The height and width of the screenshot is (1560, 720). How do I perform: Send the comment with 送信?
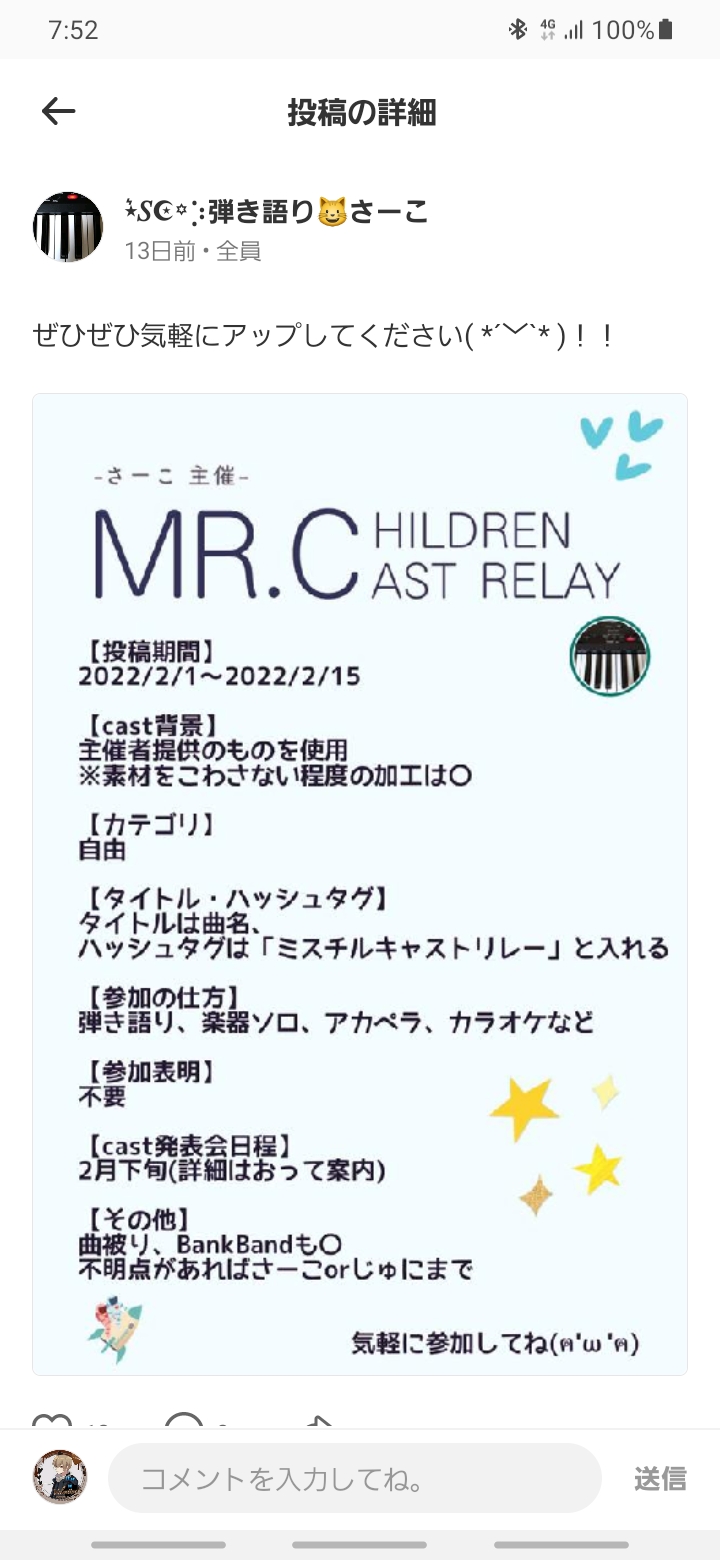click(660, 1478)
